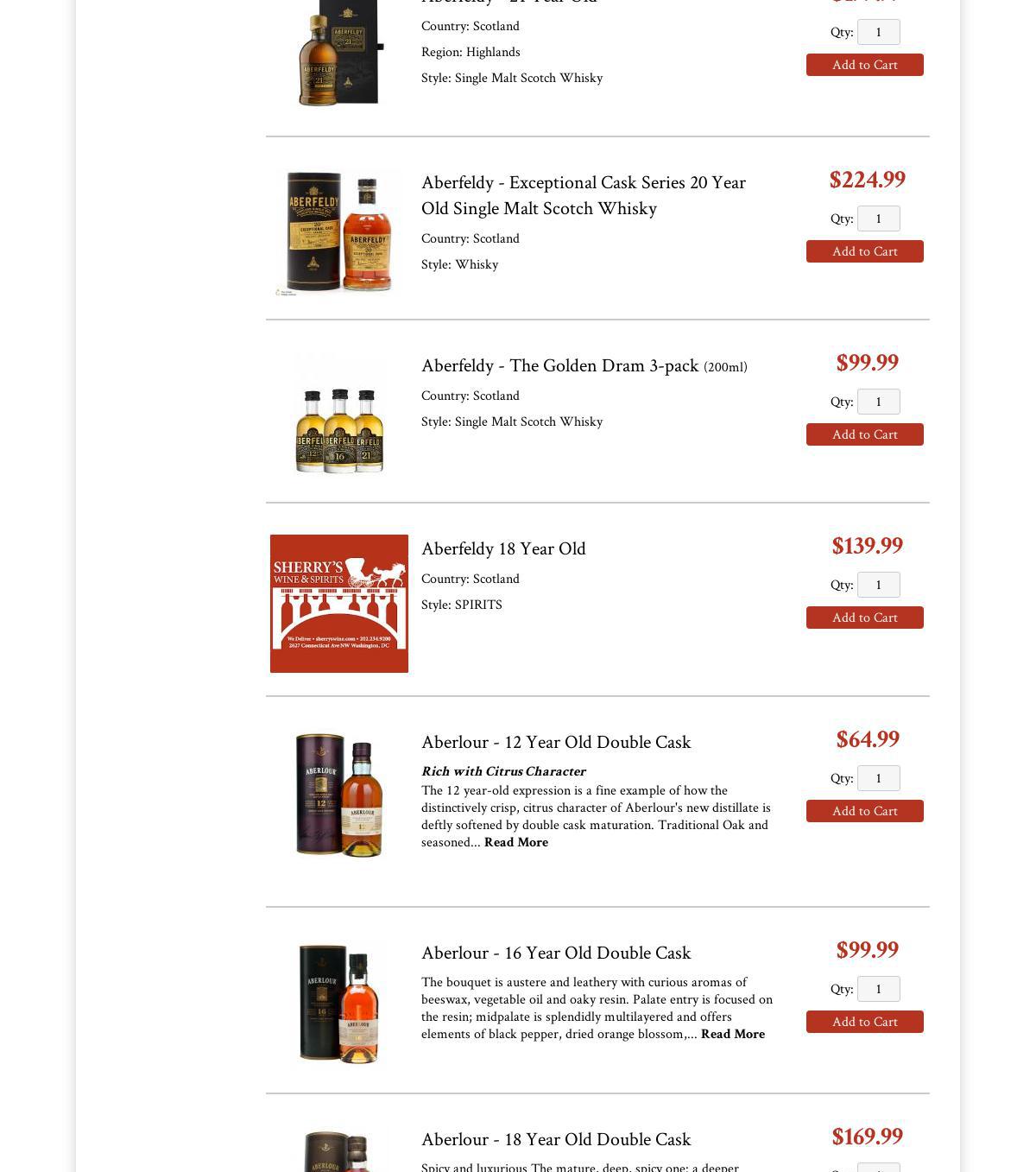The image size is (1036, 1172).
Task: Add Aberfeldy 18 Year Old to cart
Action: [864, 618]
